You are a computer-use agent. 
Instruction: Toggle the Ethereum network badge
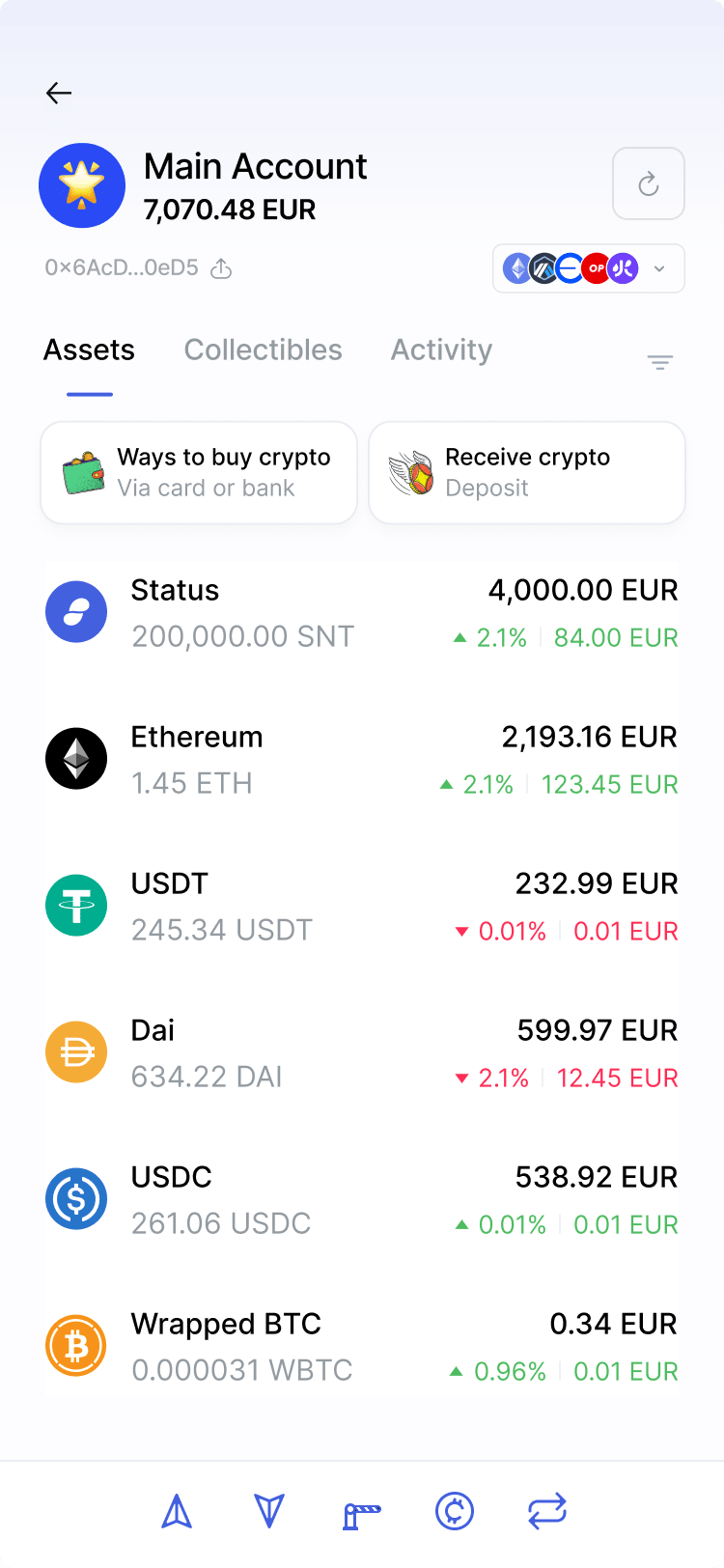click(516, 268)
